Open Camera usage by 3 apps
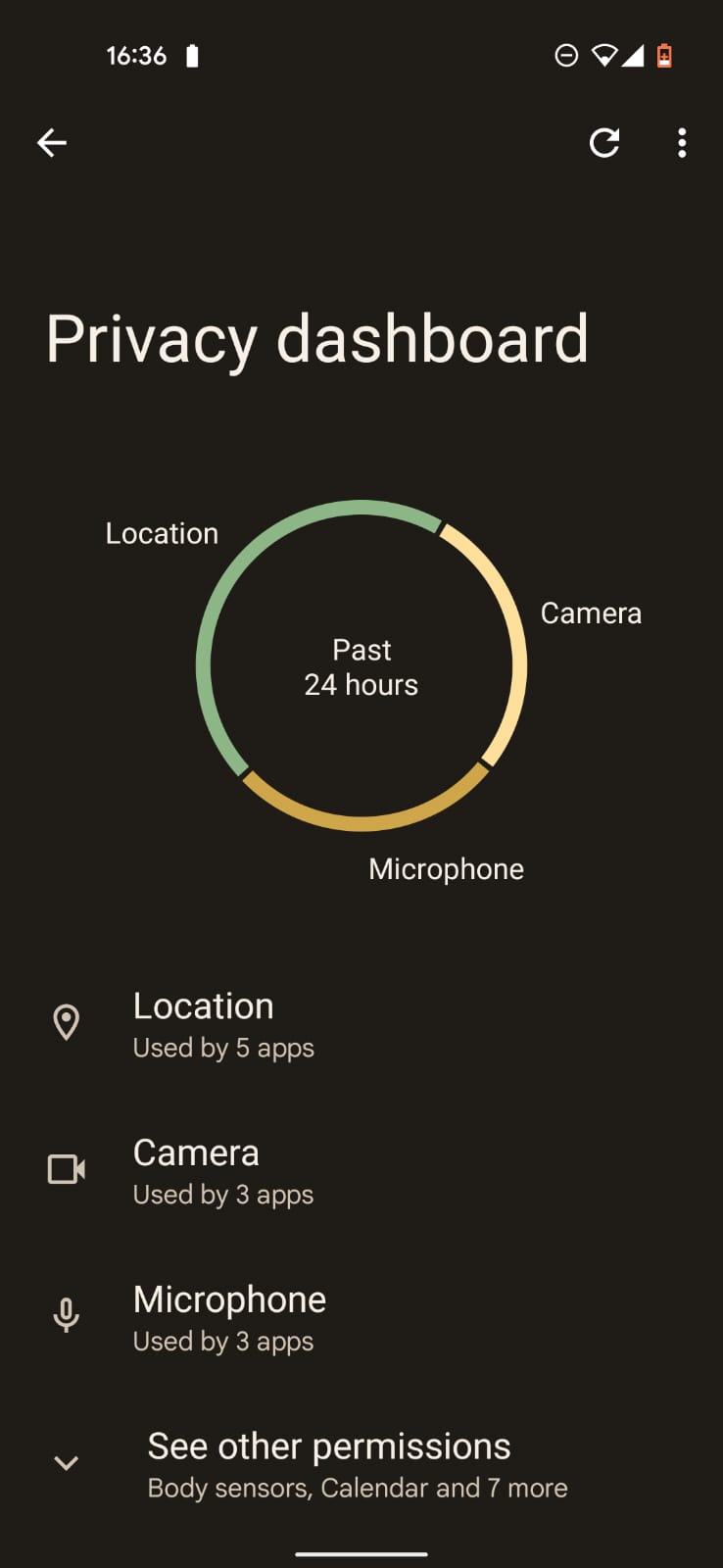 click(361, 1171)
